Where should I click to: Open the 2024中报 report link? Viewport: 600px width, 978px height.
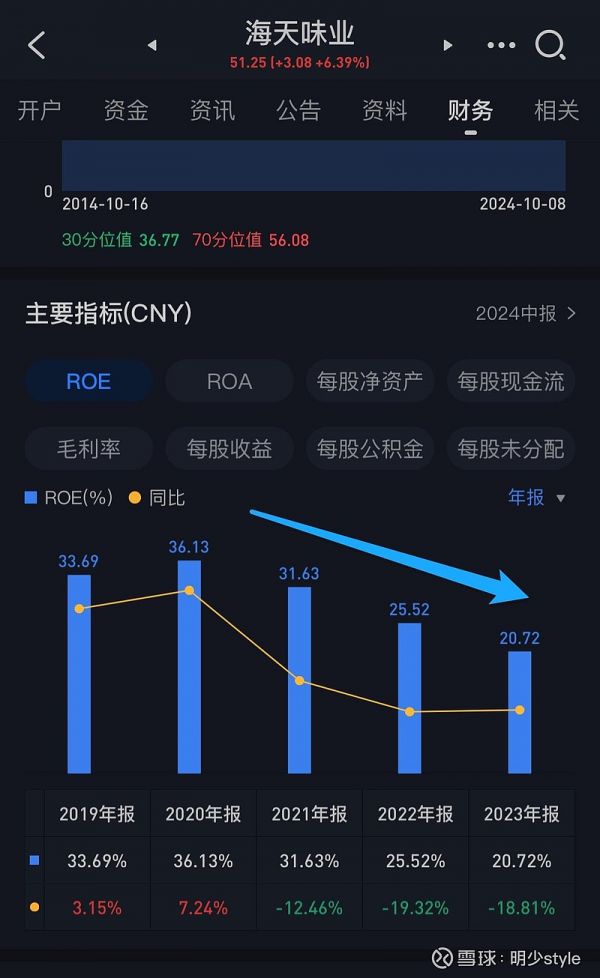pos(525,313)
